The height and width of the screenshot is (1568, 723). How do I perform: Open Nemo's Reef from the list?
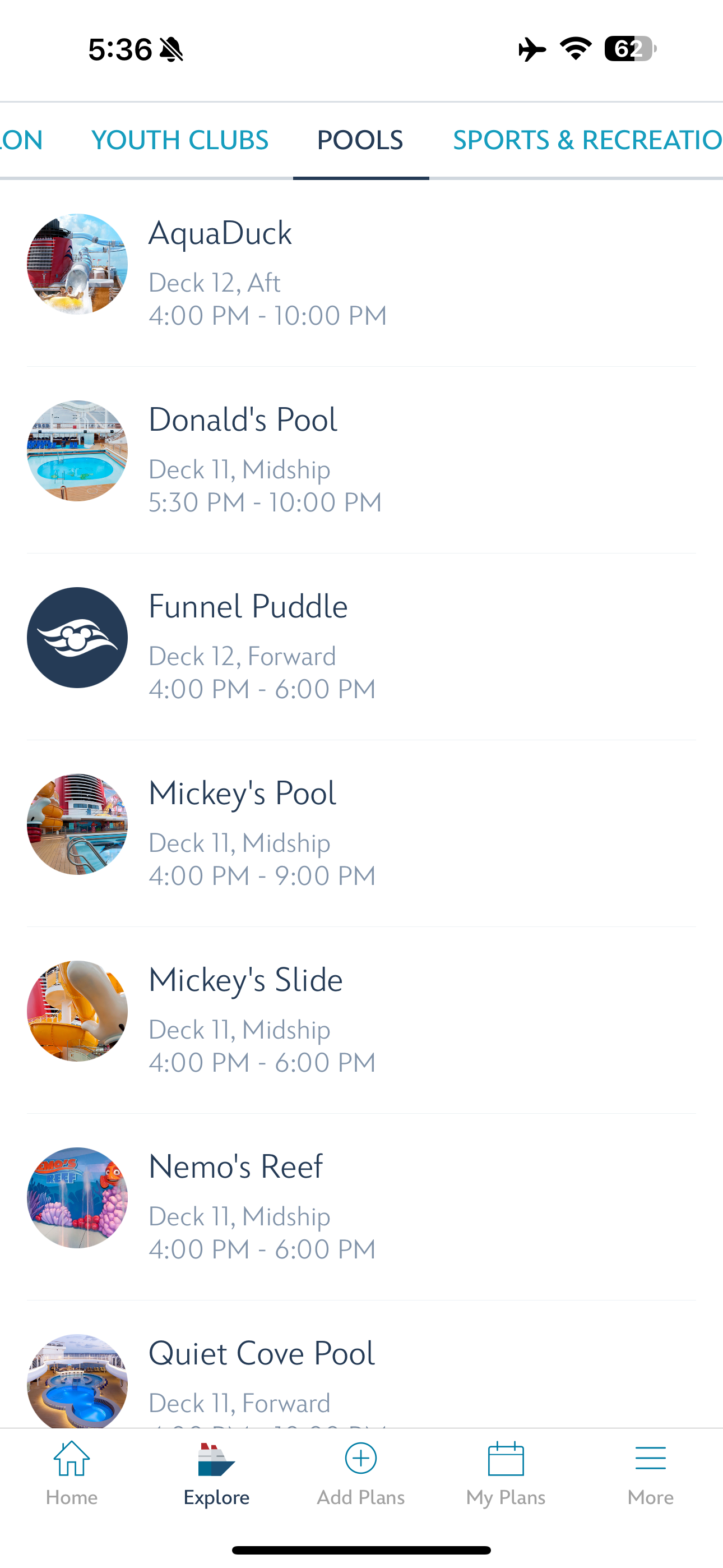(361, 1207)
